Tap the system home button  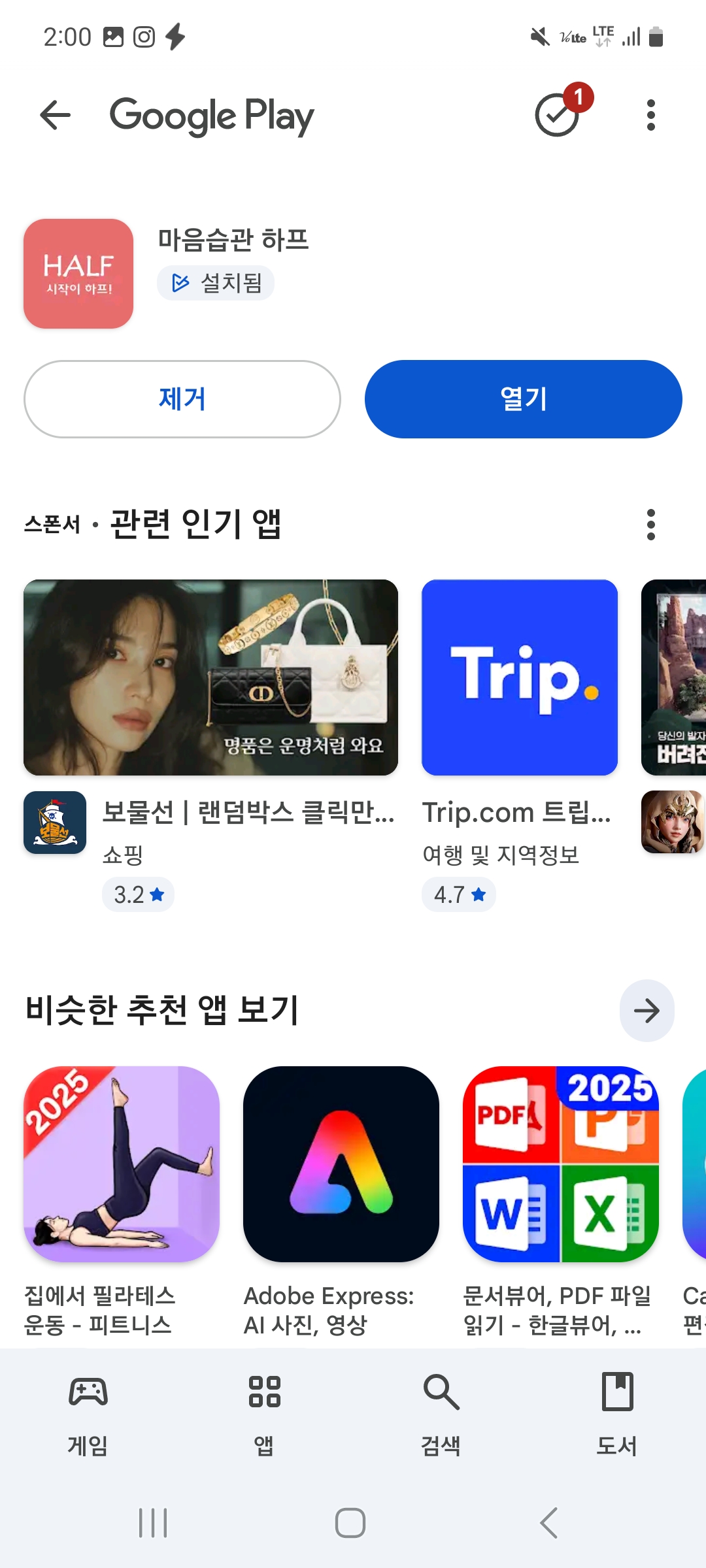point(350,1523)
